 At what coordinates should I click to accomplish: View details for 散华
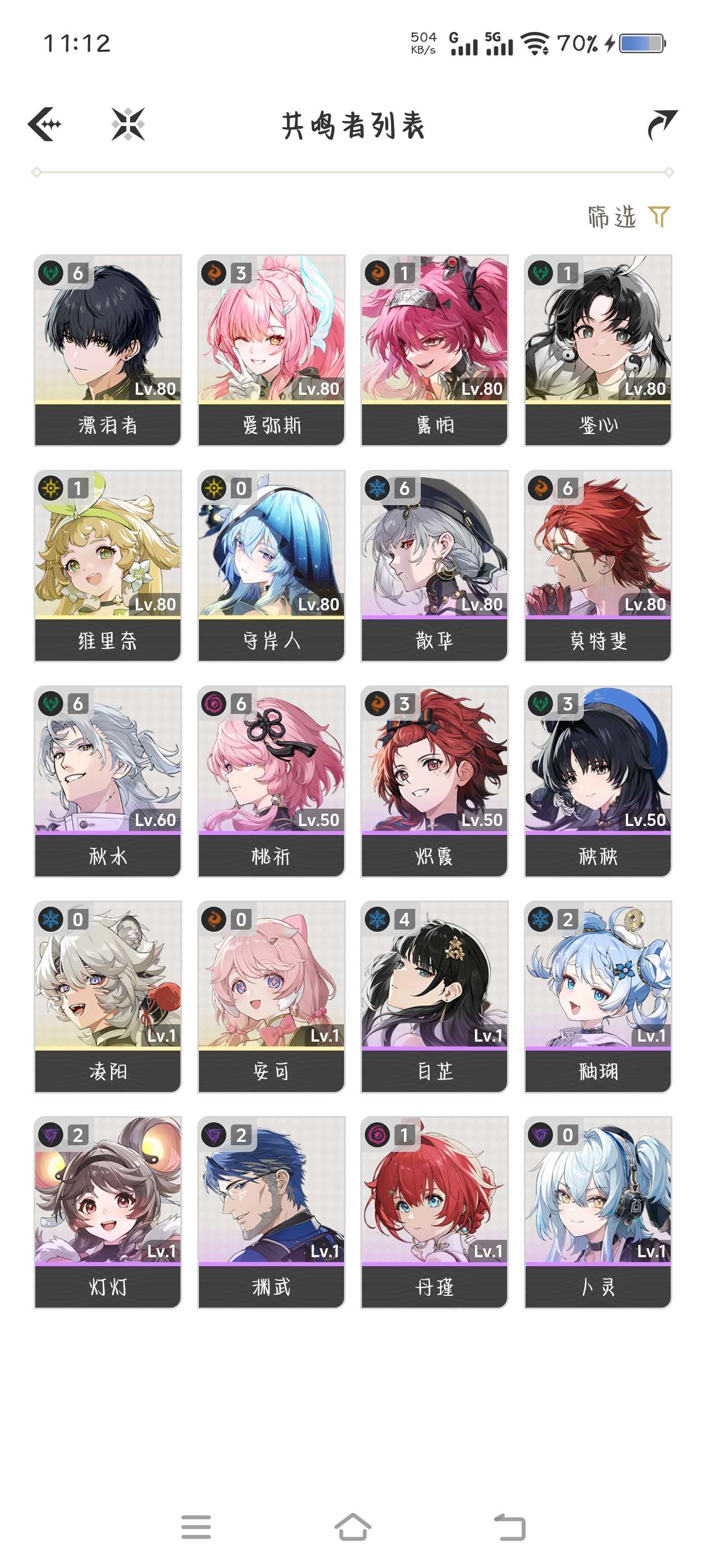434,566
